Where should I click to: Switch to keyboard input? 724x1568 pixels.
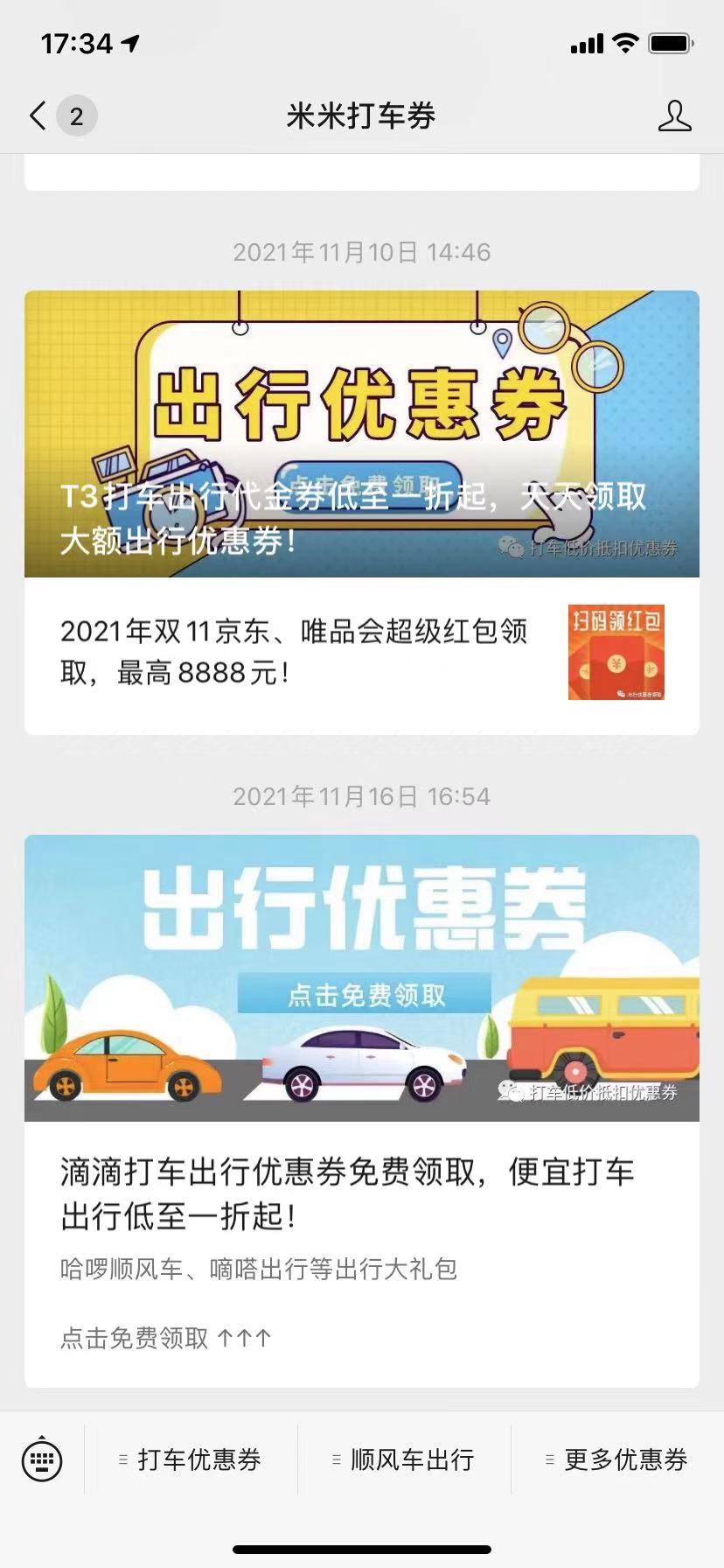[x=42, y=1459]
